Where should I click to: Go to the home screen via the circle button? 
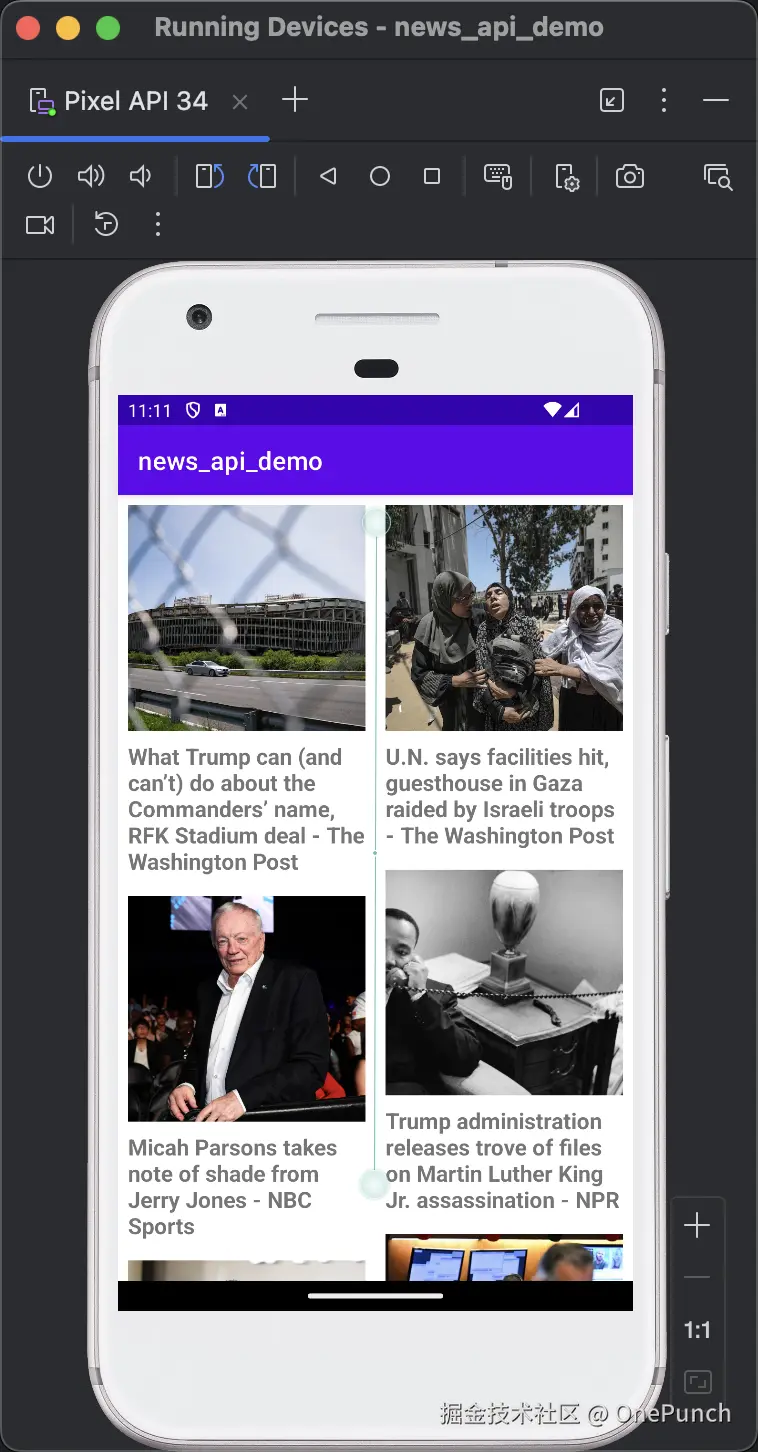(x=380, y=177)
